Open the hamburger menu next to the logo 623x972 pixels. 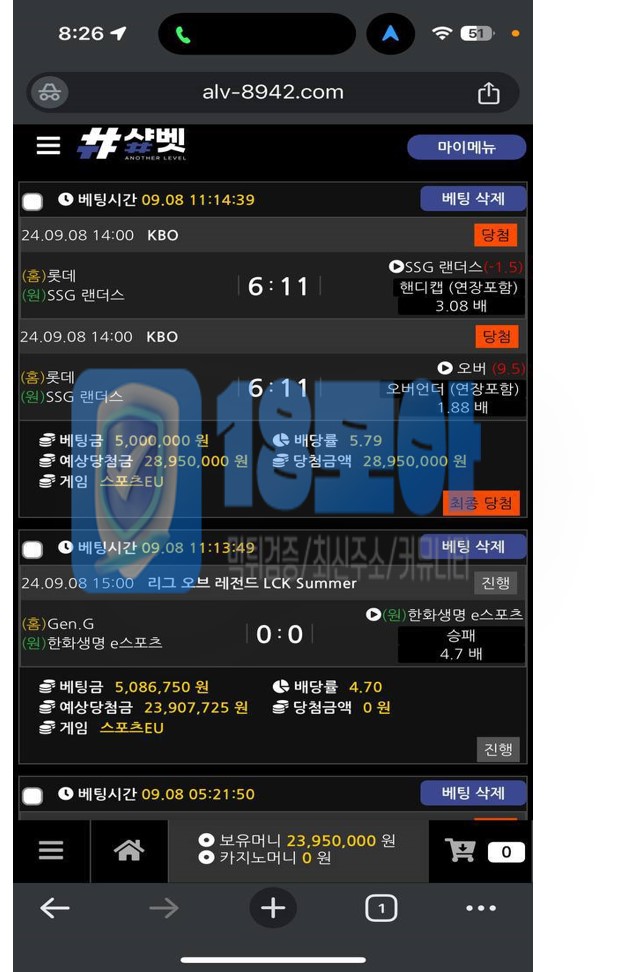pyautogui.click(x=49, y=146)
